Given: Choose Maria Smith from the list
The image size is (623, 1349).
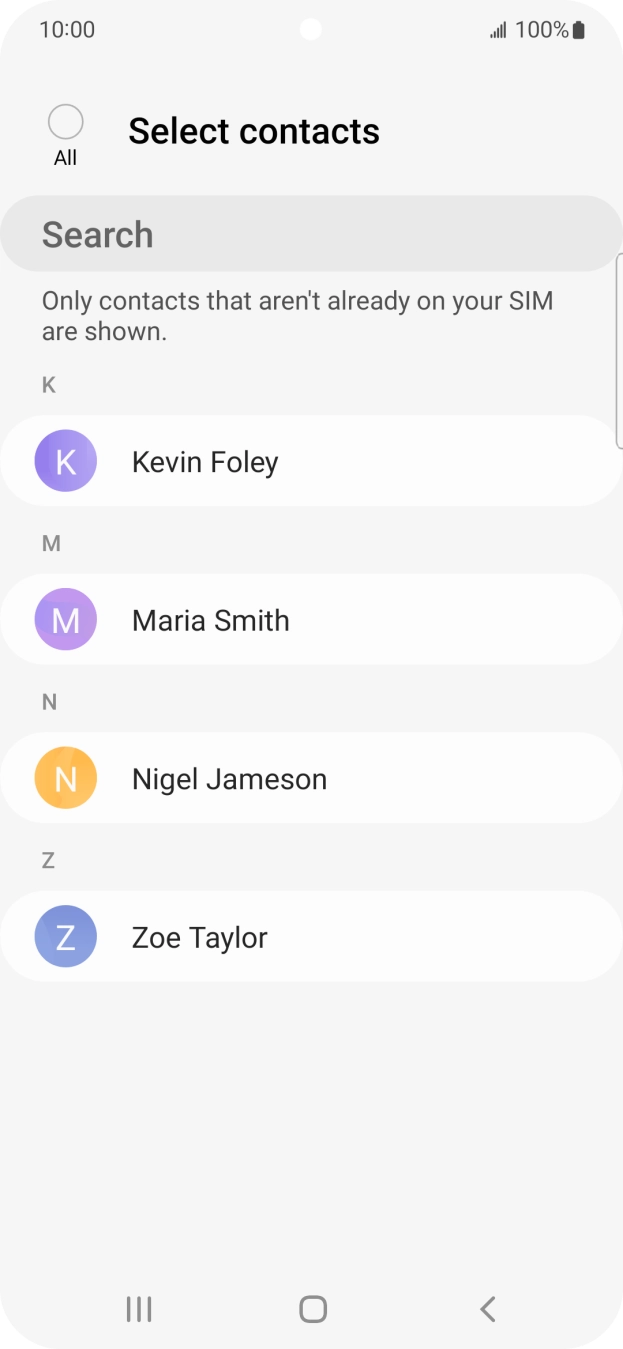Looking at the screenshot, I should [x=310, y=620].
